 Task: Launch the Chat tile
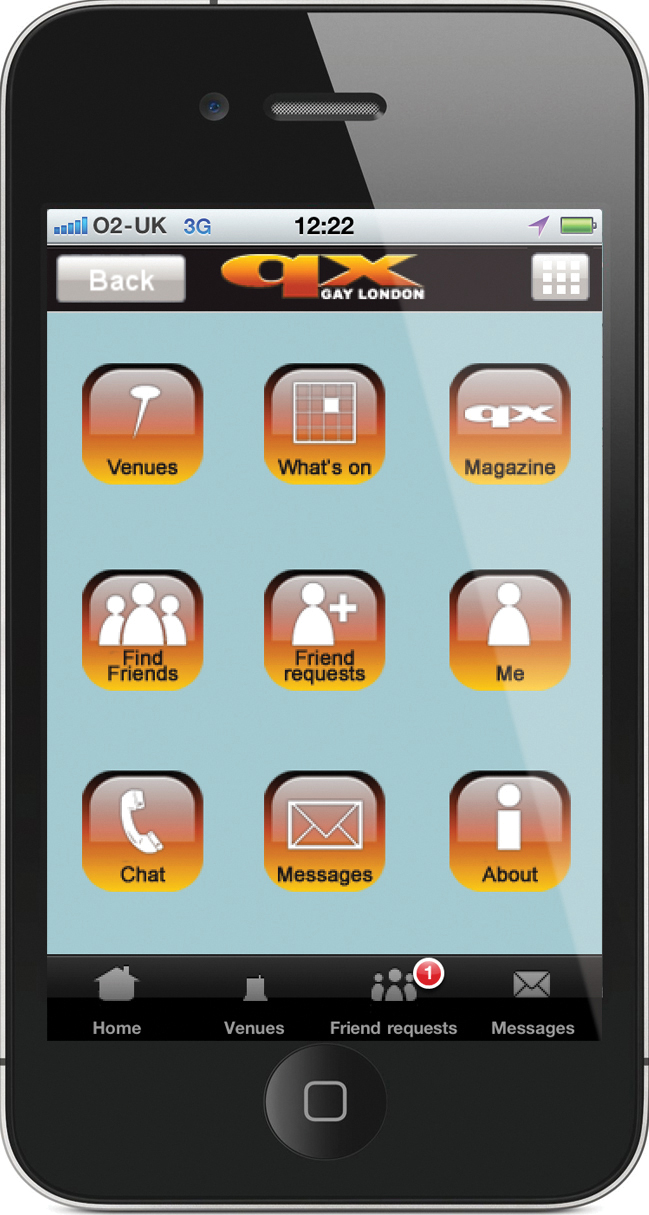coord(142,831)
